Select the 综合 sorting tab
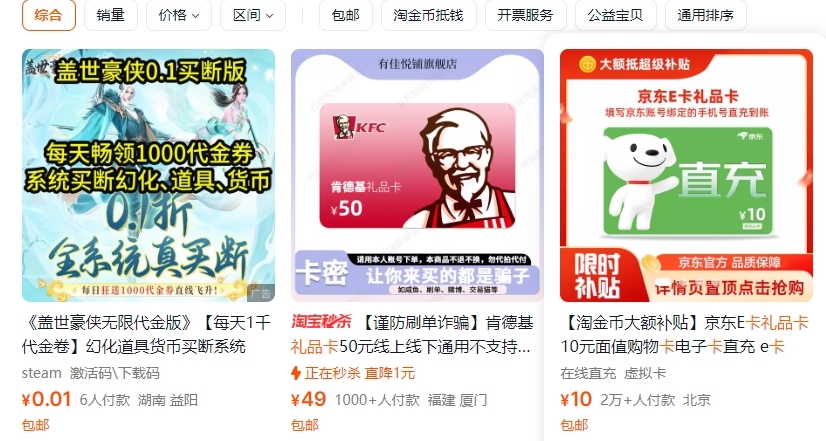 (48, 15)
